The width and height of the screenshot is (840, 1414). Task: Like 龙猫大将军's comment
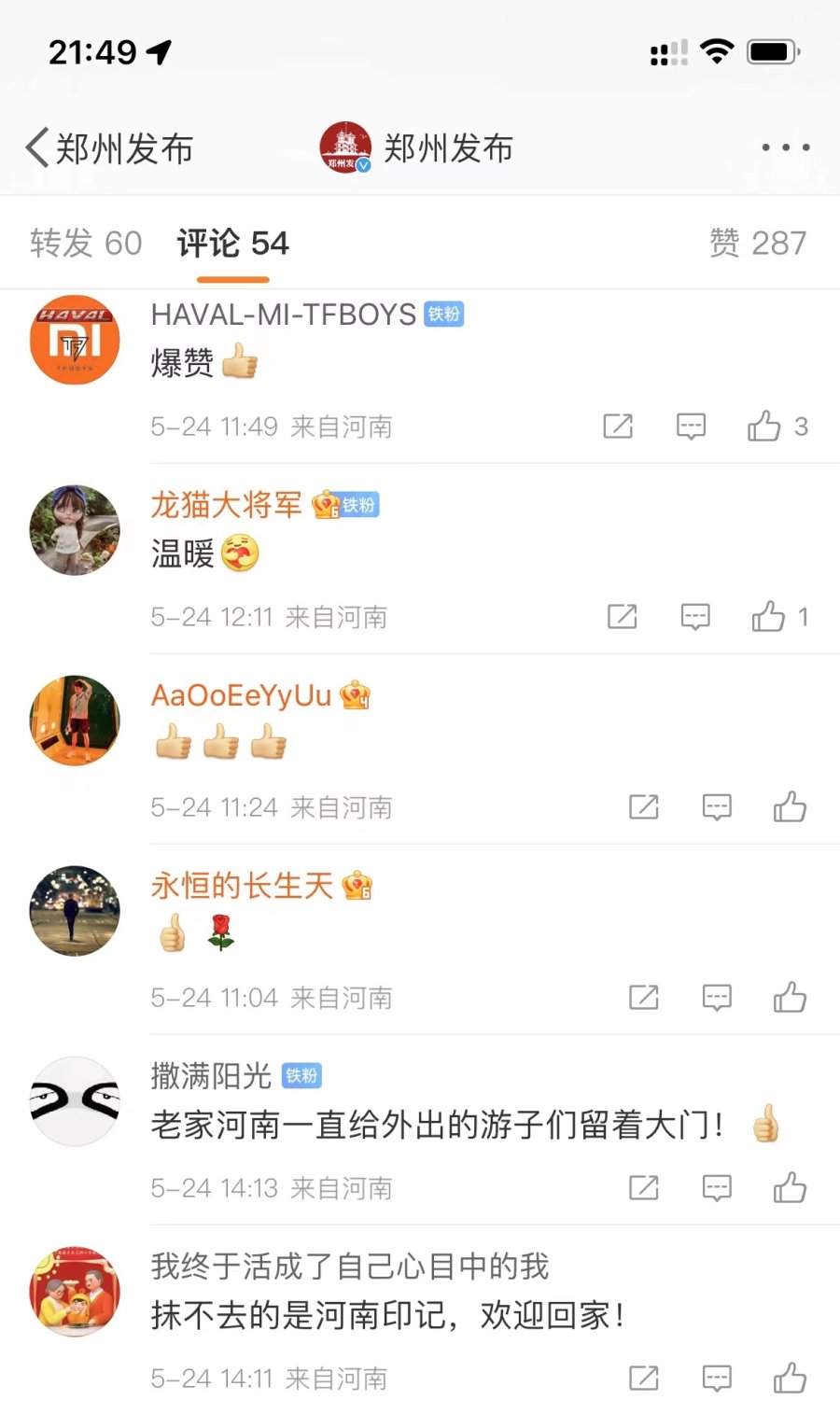[x=769, y=617]
